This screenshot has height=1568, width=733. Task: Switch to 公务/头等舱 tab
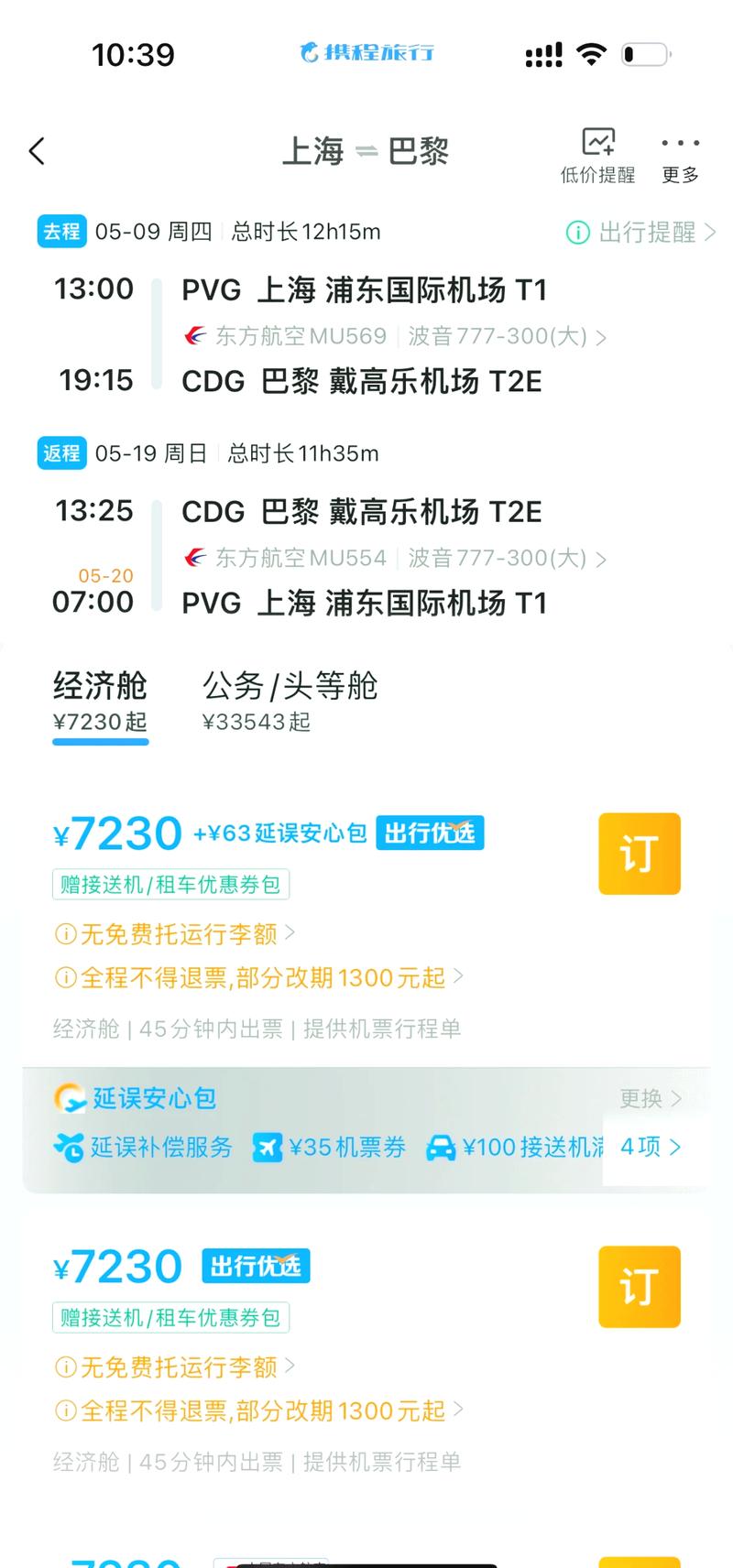[x=290, y=701]
